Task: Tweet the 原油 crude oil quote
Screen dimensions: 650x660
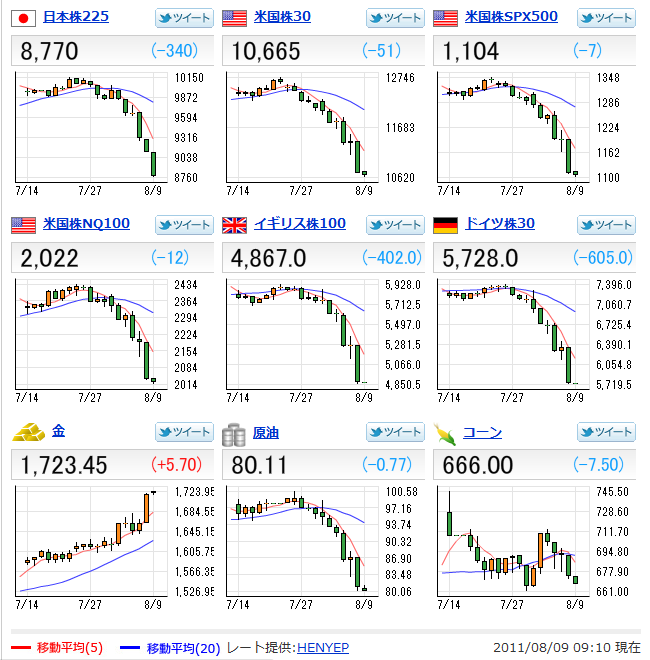Action: 395,432
